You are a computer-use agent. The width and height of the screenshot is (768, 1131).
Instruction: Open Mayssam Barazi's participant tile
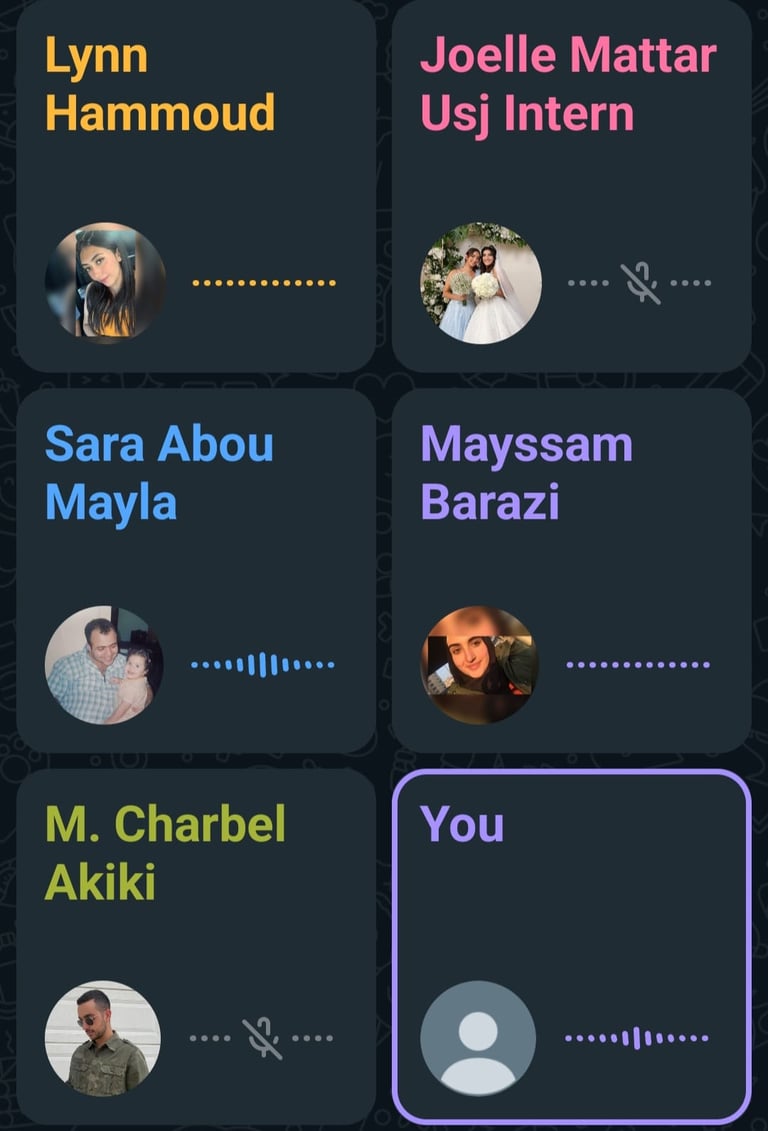pos(571,570)
